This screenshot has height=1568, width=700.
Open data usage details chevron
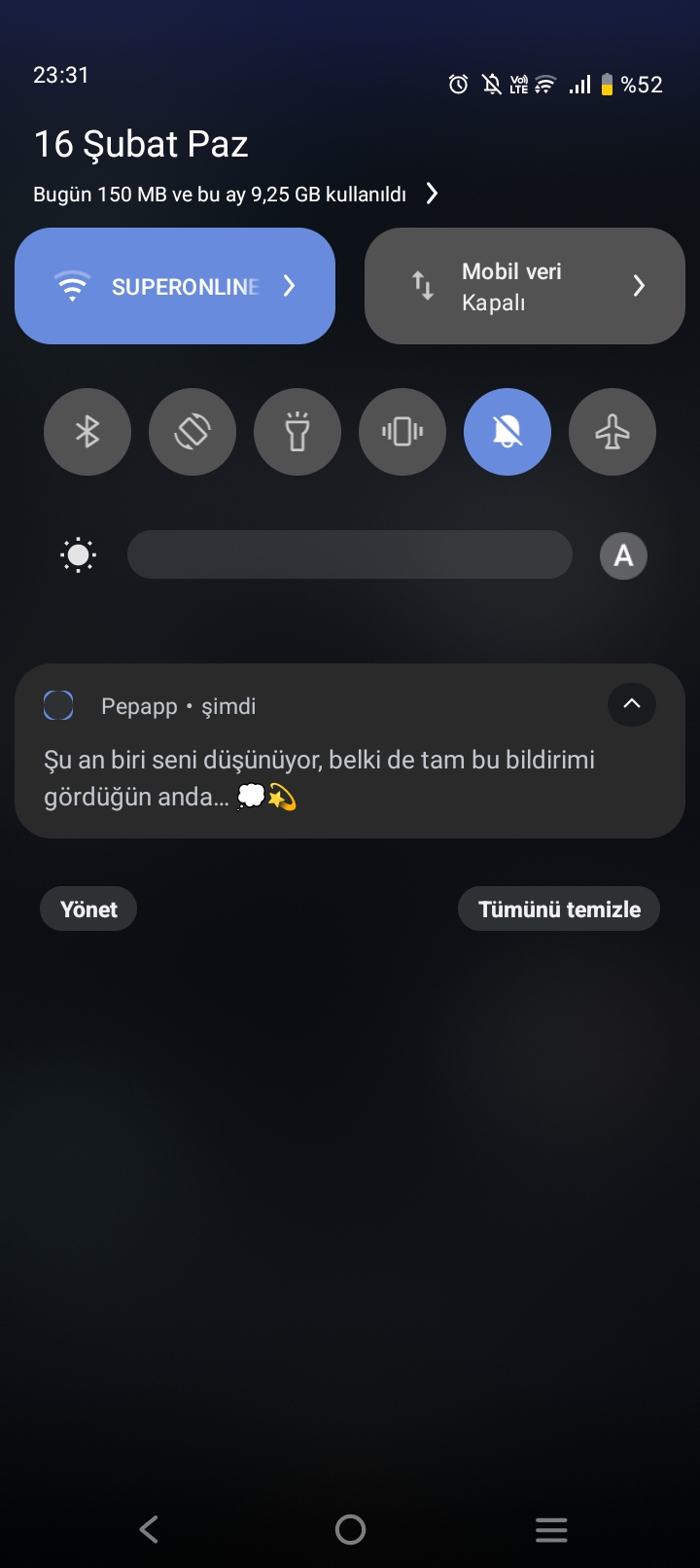(x=432, y=194)
